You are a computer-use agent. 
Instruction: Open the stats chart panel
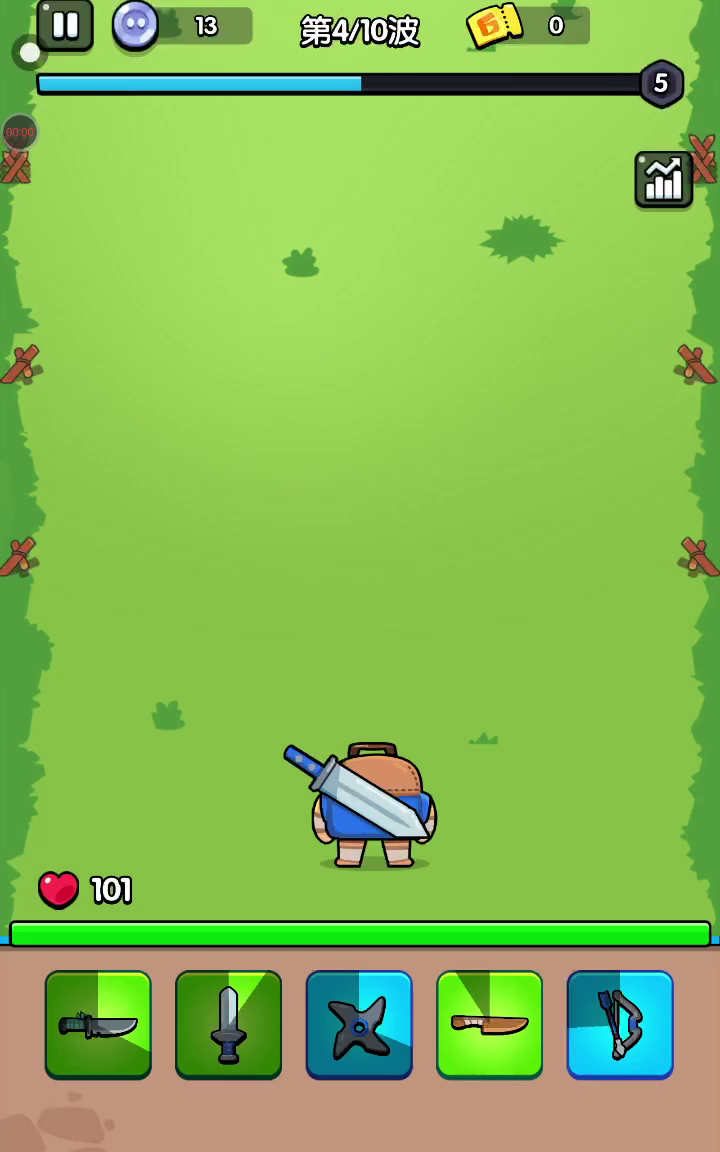pos(663,180)
